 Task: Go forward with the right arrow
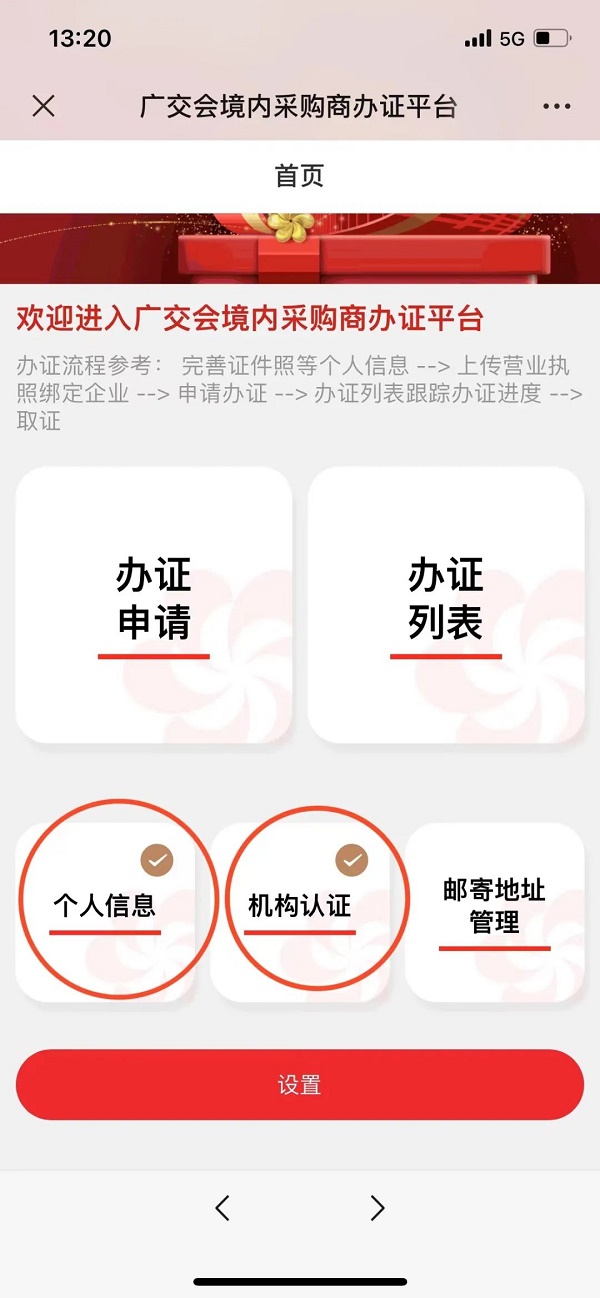(377, 1208)
